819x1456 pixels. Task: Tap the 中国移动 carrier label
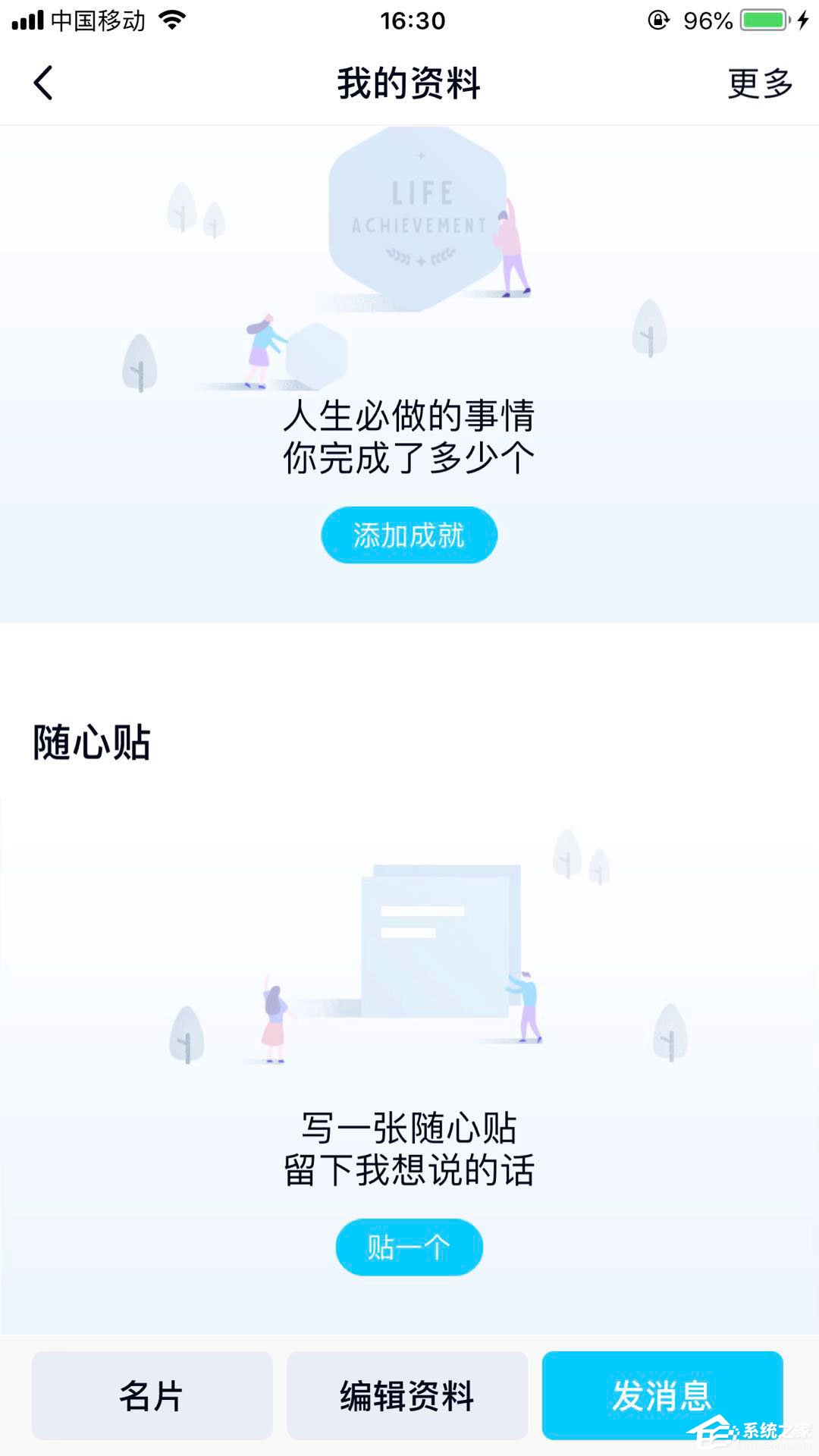tap(96, 21)
